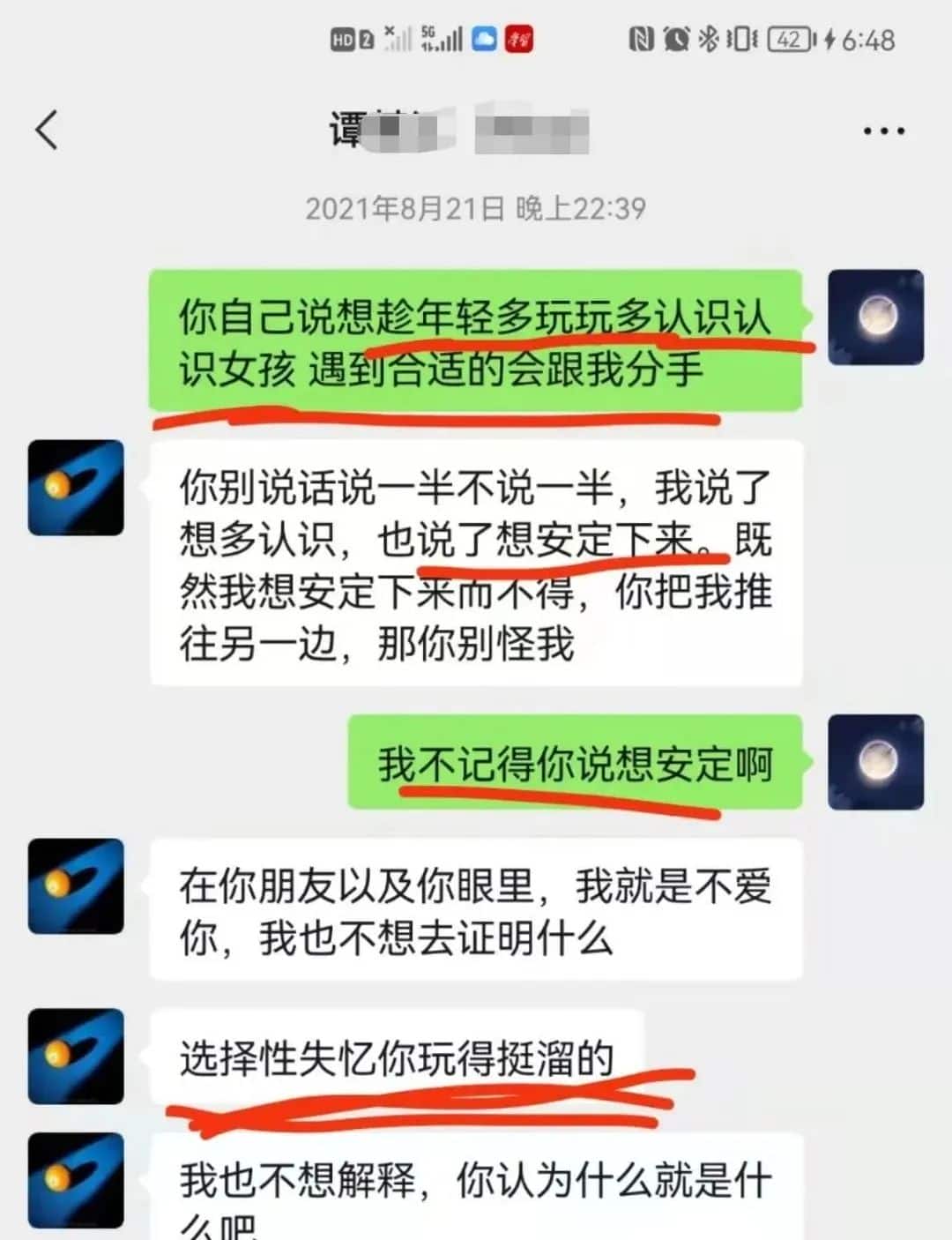The width and height of the screenshot is (952, 1240).
Task: Open the three-dot chat info menu
Action: (x=883, y=131)
